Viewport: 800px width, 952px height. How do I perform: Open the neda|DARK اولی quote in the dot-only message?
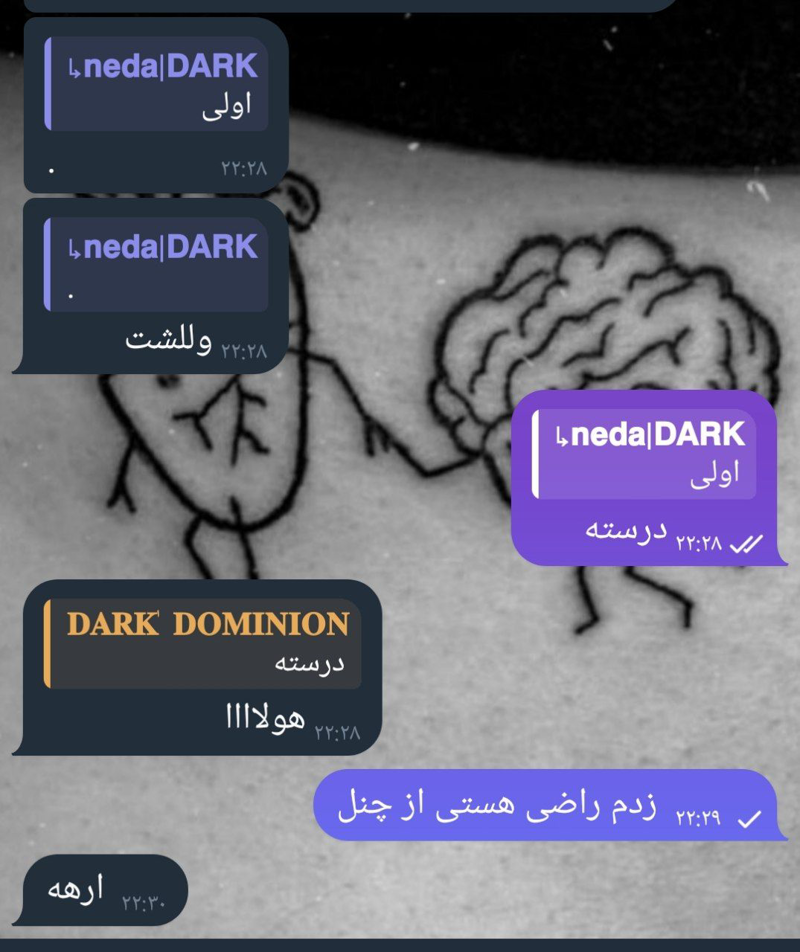coord(156,85)
